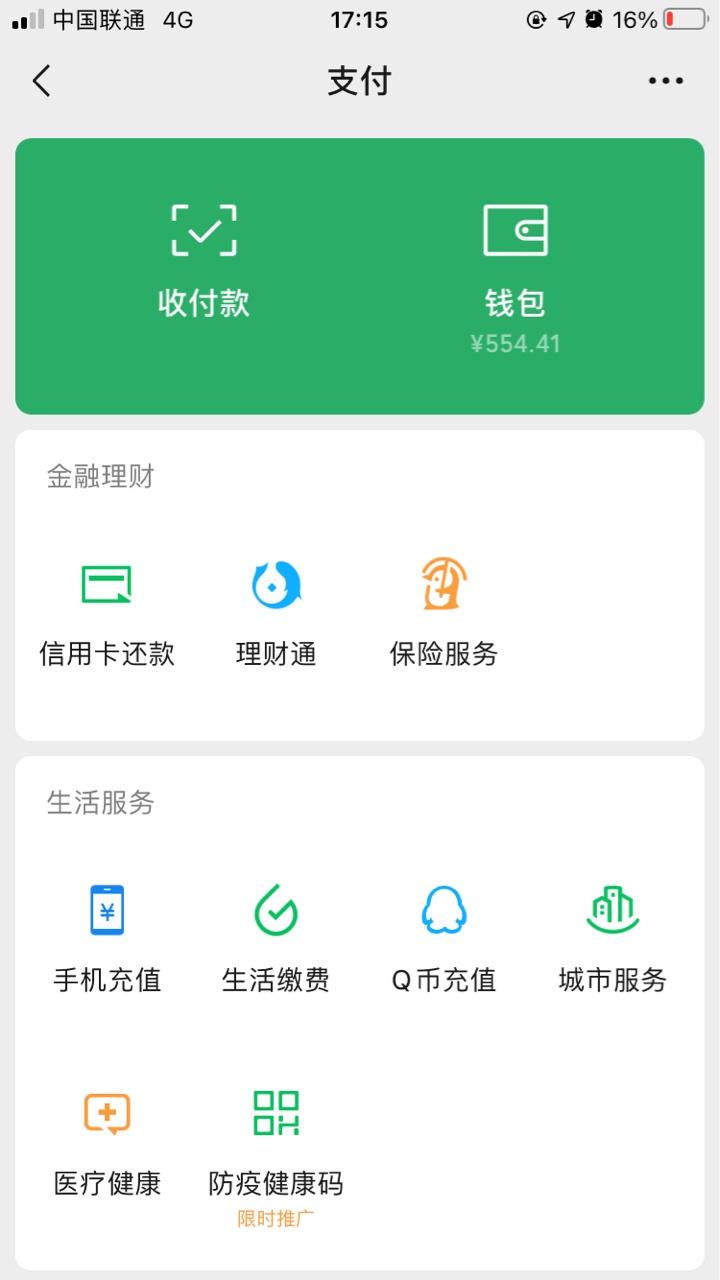Image resolution: width=720 pixels, height=1280 pixels.
Task: Select 手机充值 mobile top-up
Action: pos(107,939)
